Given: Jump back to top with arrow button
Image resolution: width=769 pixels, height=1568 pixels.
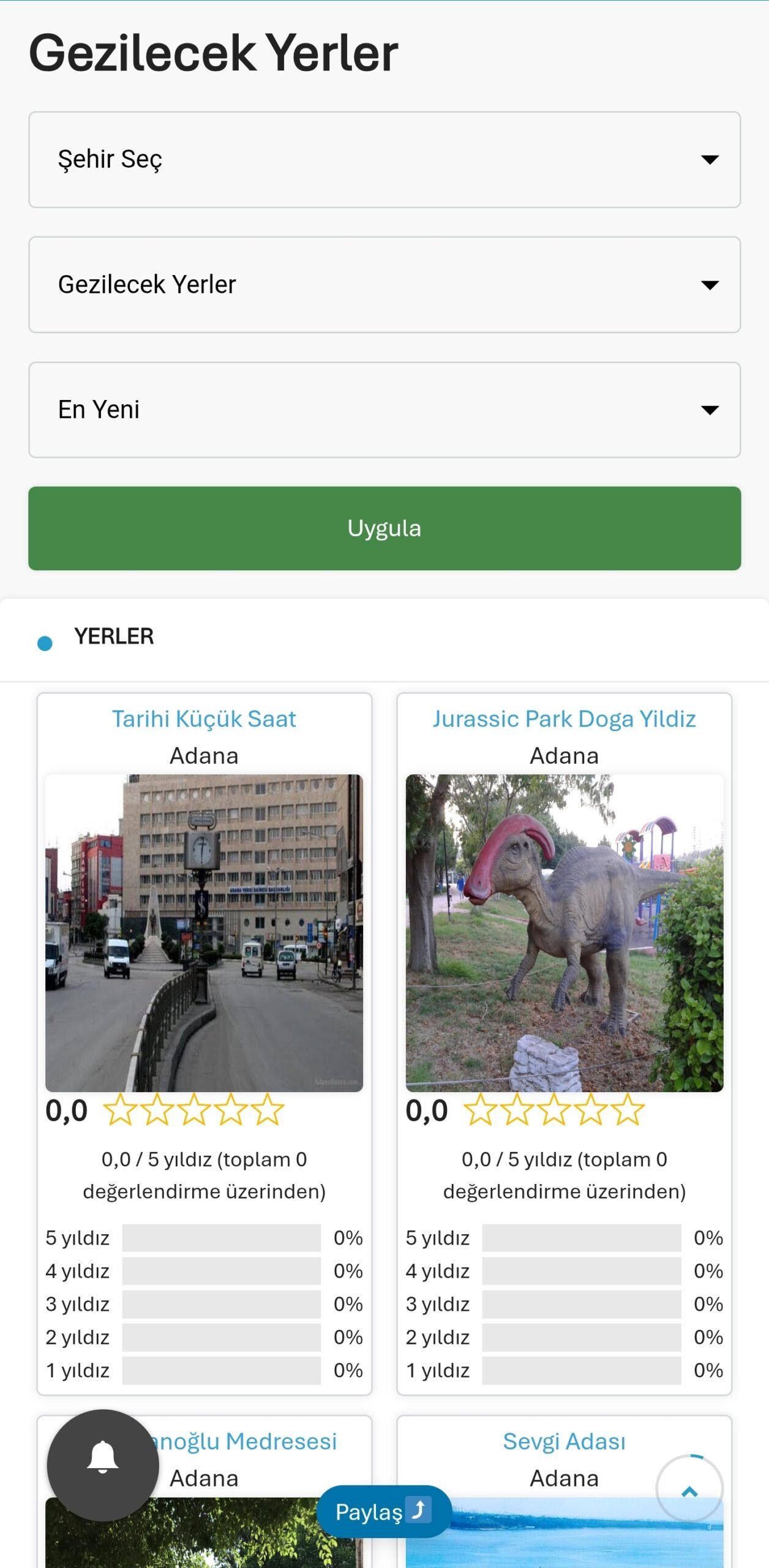Looking at the screenshot, I should click(689, 1488).
